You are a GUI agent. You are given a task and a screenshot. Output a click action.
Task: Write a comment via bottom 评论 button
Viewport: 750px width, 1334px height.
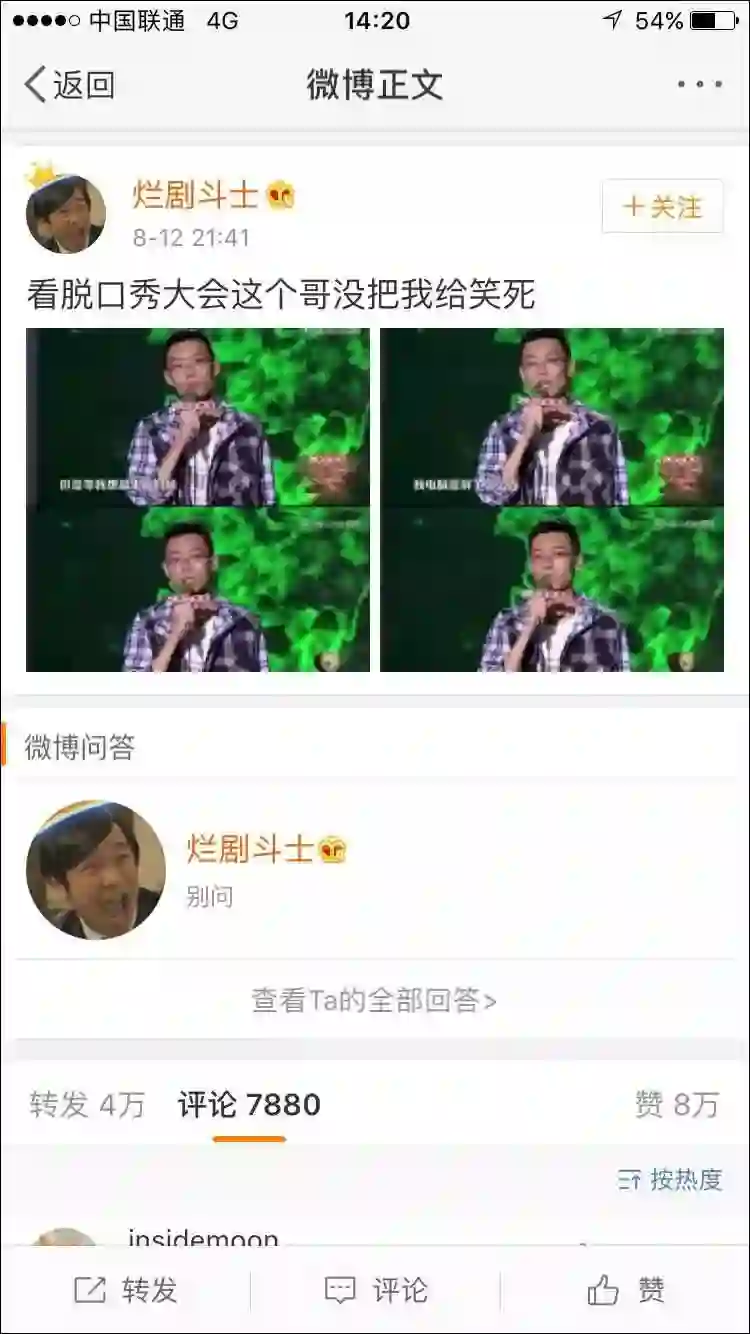(376, 1290)
